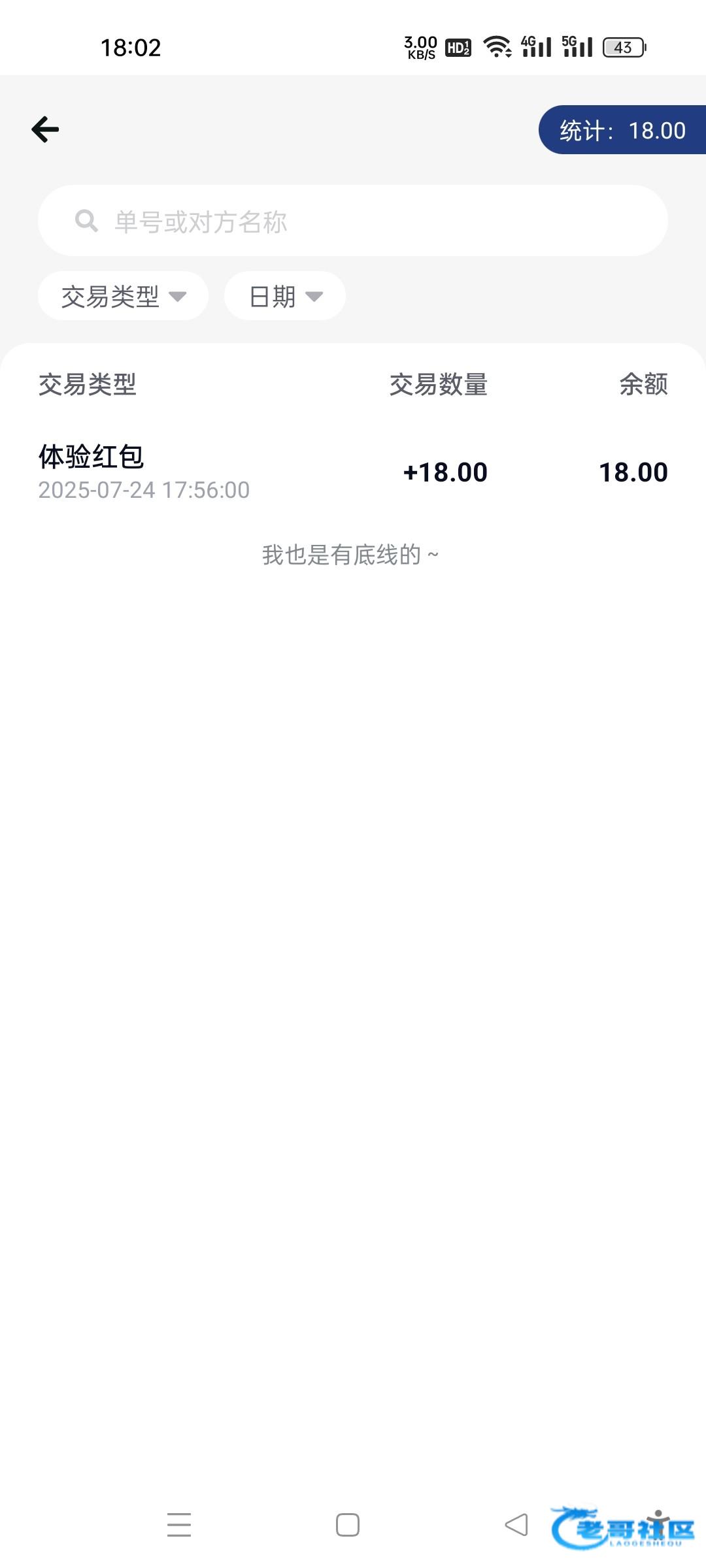Tap the 统计 18.00 summary button
This screenshot has width=706, height=1568.
pos(622,130)
